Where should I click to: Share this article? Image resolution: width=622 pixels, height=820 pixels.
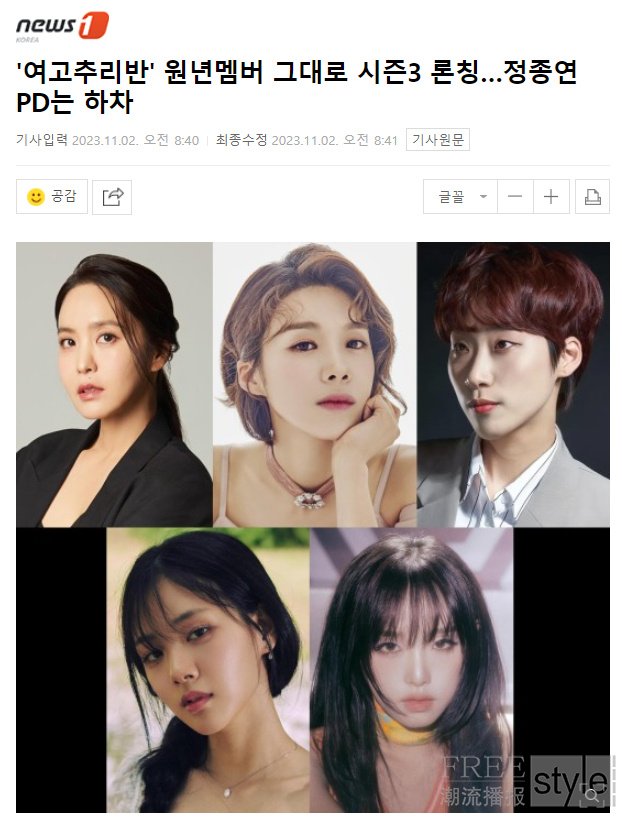[x=112, y=197]
